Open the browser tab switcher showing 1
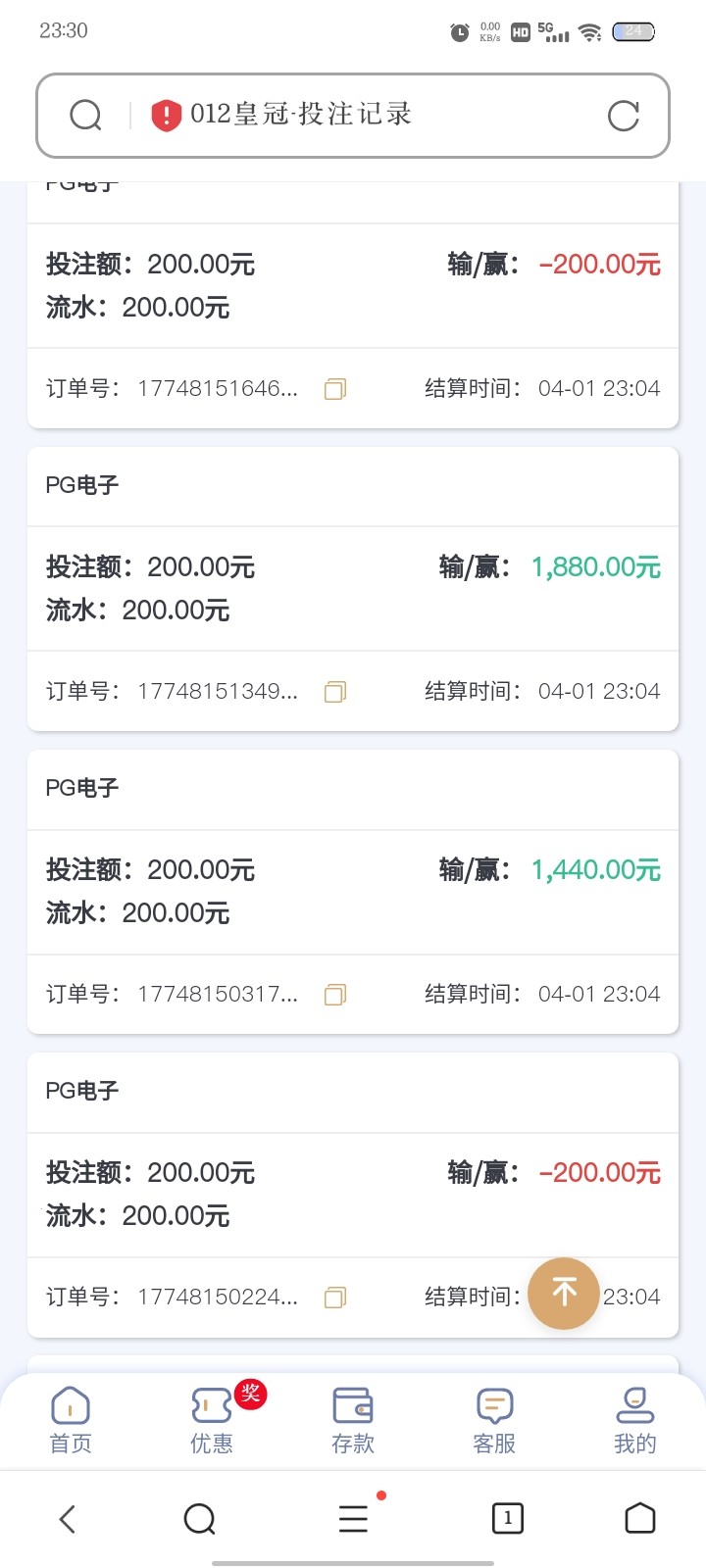 point(507,1519)
